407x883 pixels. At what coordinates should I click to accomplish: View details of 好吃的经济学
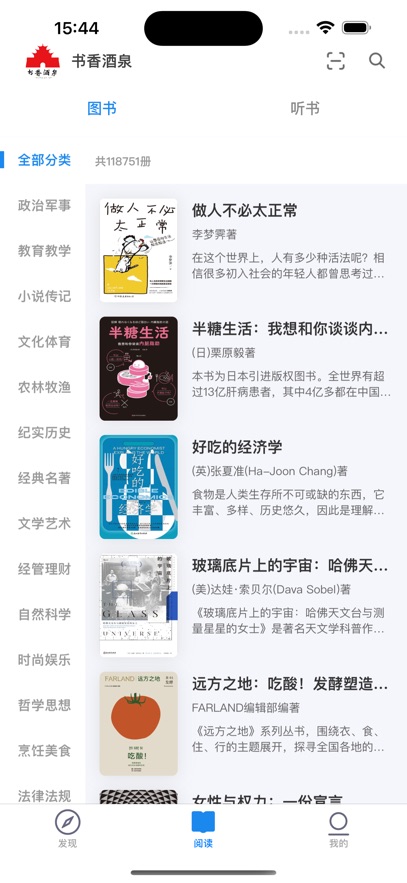pos(246,487)
